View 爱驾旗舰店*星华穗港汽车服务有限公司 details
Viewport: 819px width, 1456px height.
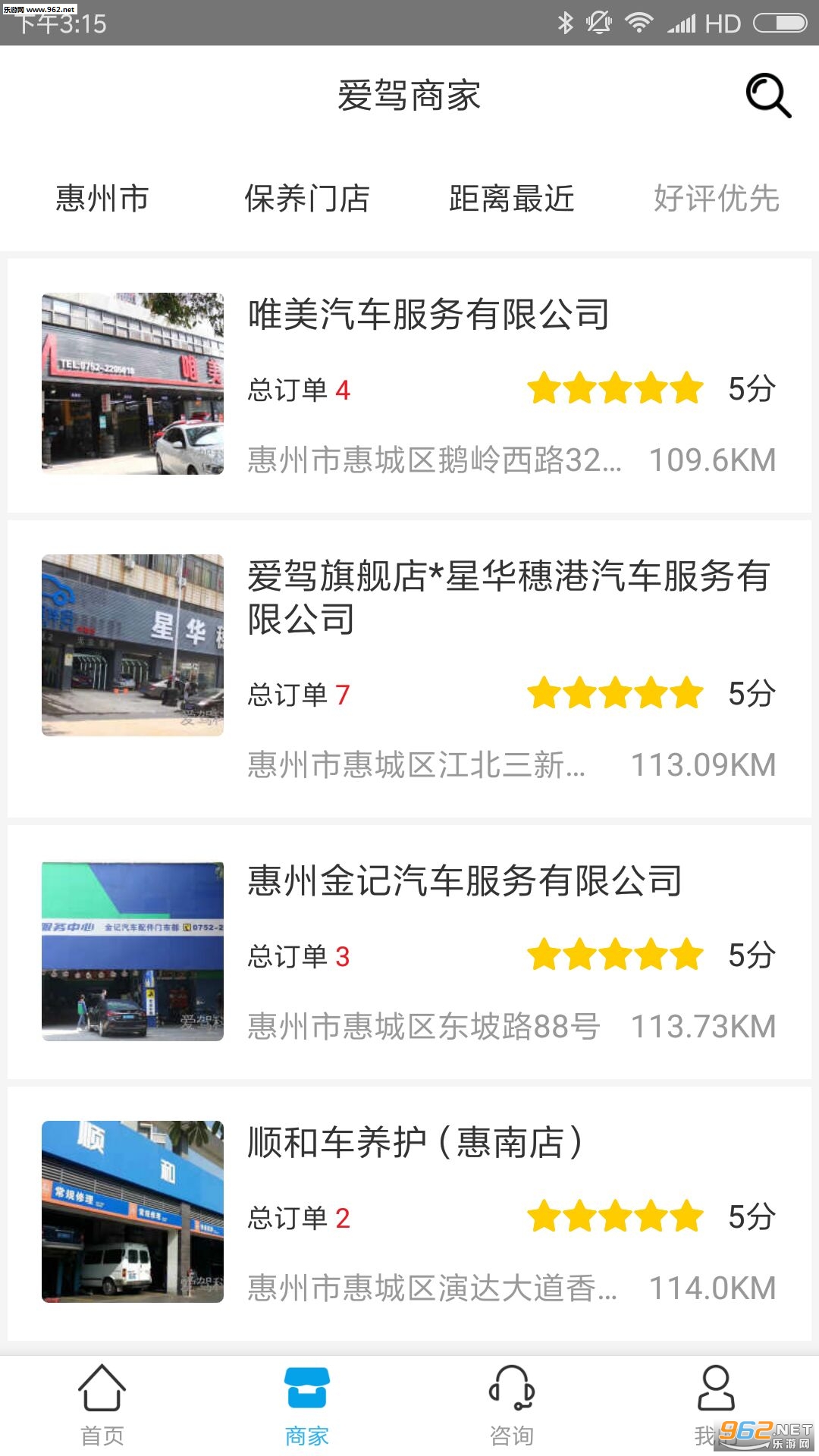(x=508, y=597)
